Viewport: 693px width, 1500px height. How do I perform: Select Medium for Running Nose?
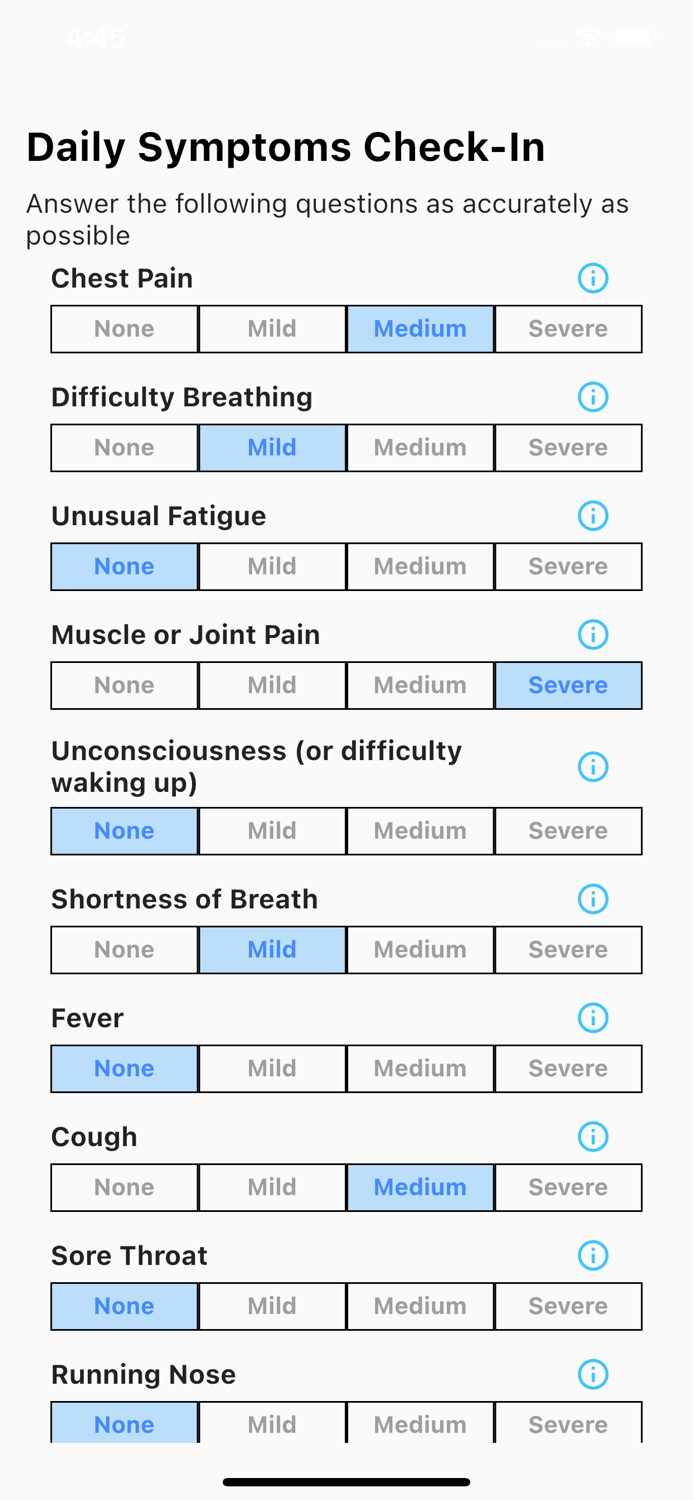coord(420,1423)
